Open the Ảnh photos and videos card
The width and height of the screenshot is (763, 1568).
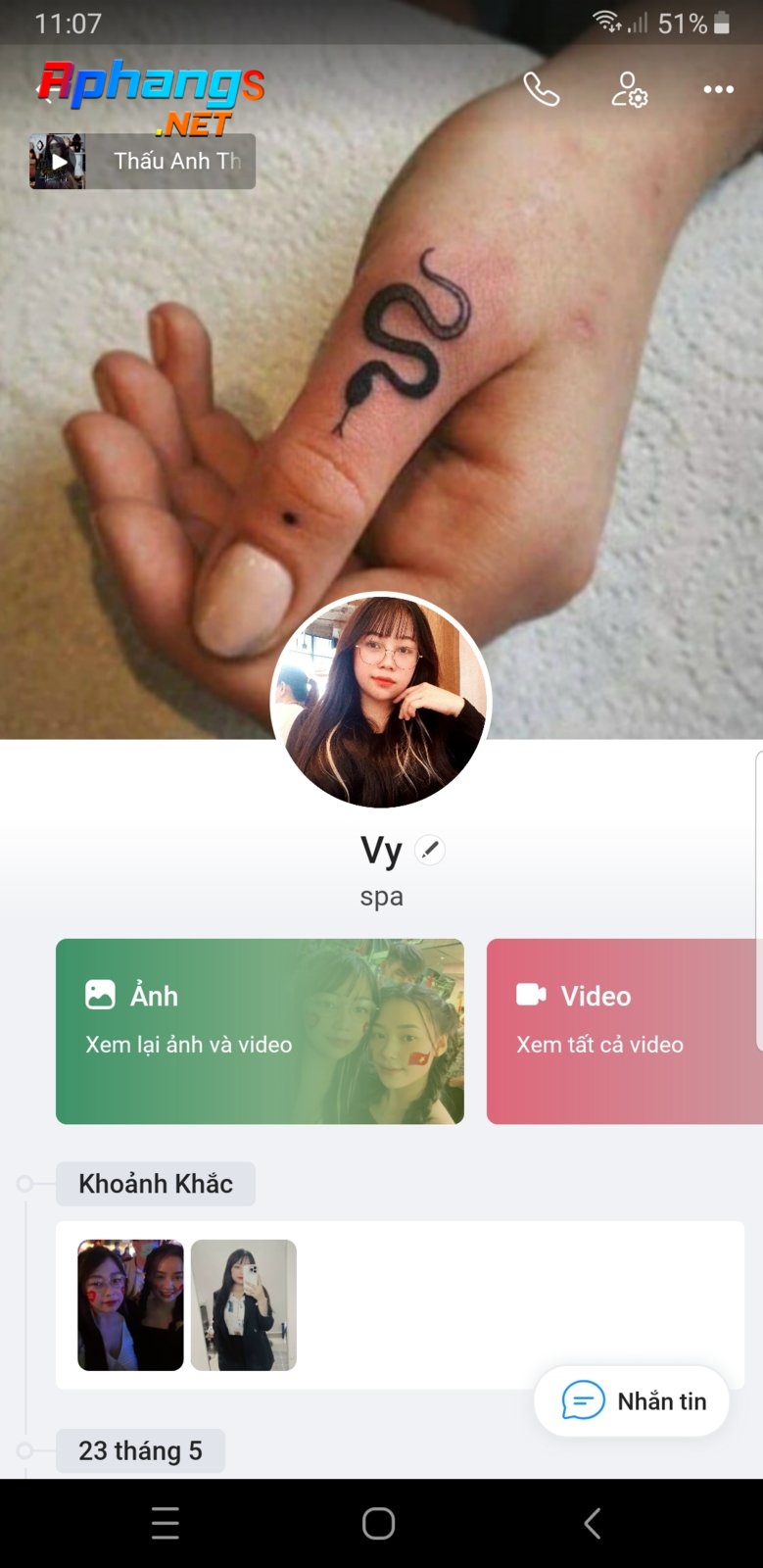(x=260, y=1031)
